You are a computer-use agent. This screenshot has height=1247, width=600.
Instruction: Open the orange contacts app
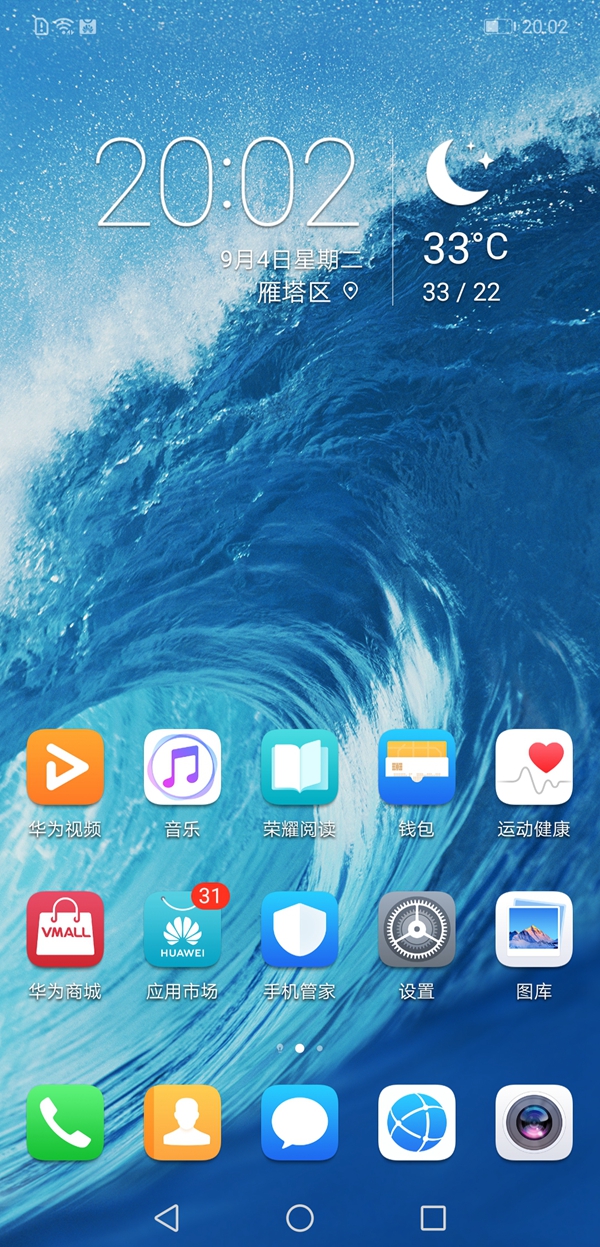(182, 1122)
